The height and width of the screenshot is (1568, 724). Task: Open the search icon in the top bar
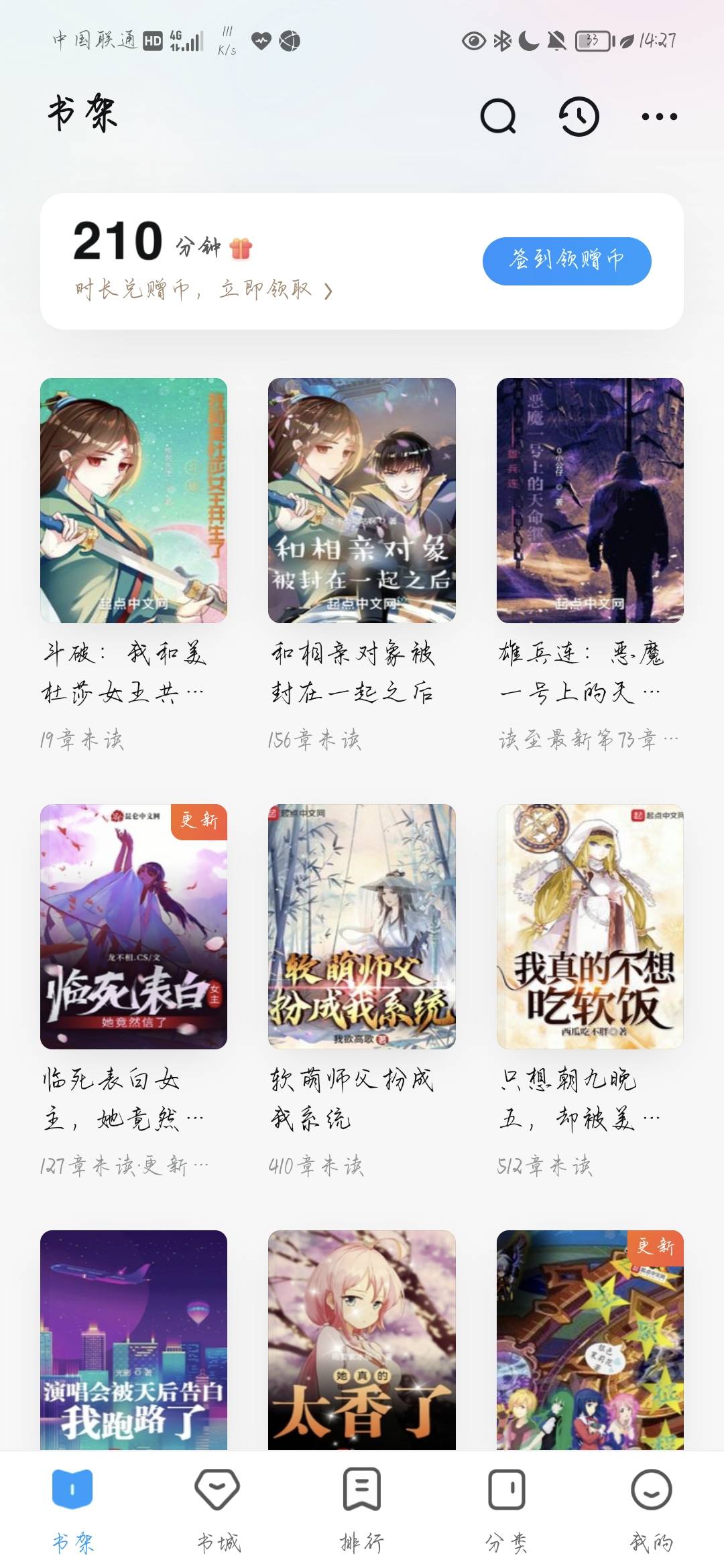pyautogui.click(x=498, y=117)
